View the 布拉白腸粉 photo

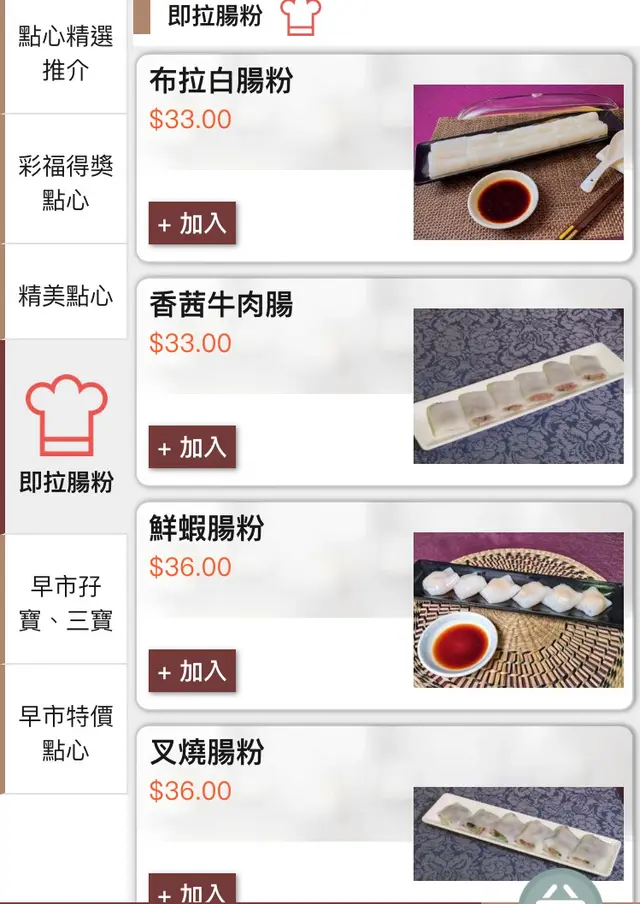[x=518, y=162]
